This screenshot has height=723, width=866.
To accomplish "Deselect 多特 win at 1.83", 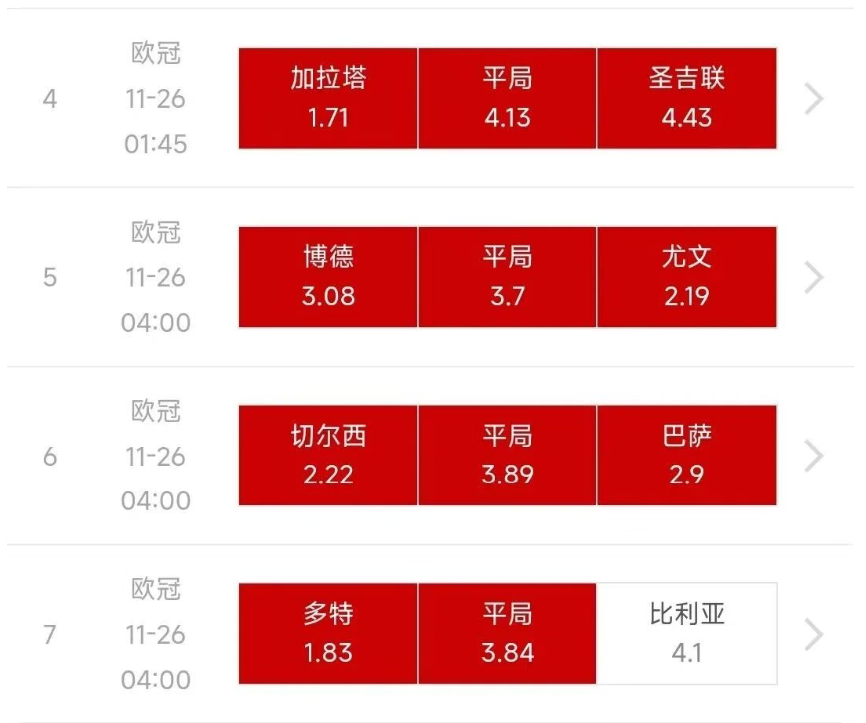I will pyautogui.click(x=328, y=633).
